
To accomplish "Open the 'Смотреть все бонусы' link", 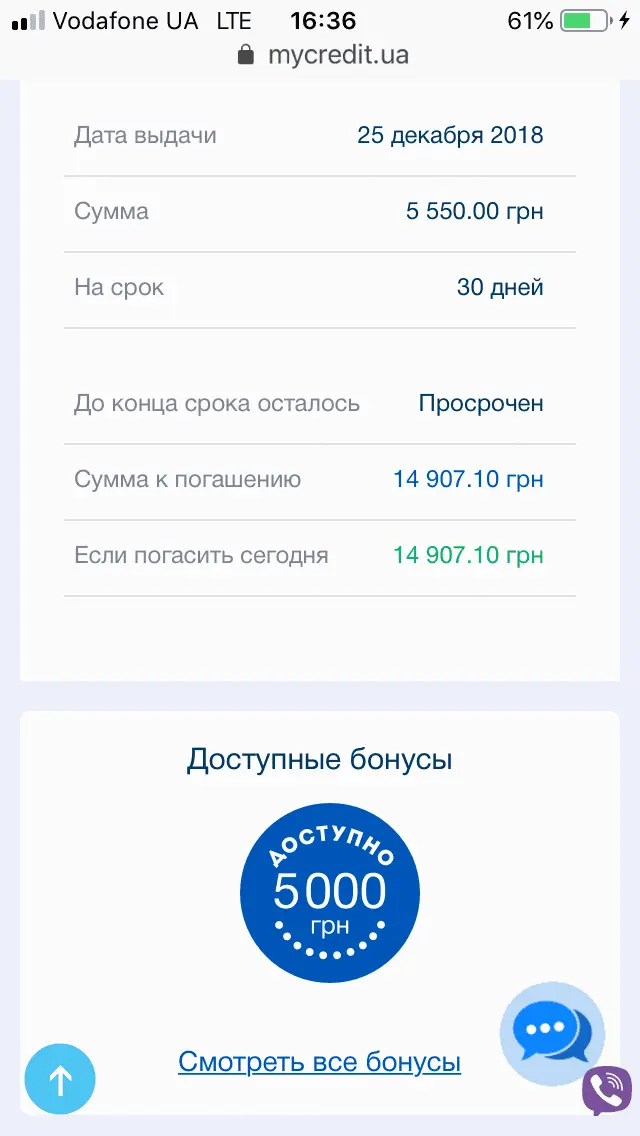I will click(319, 1061).
